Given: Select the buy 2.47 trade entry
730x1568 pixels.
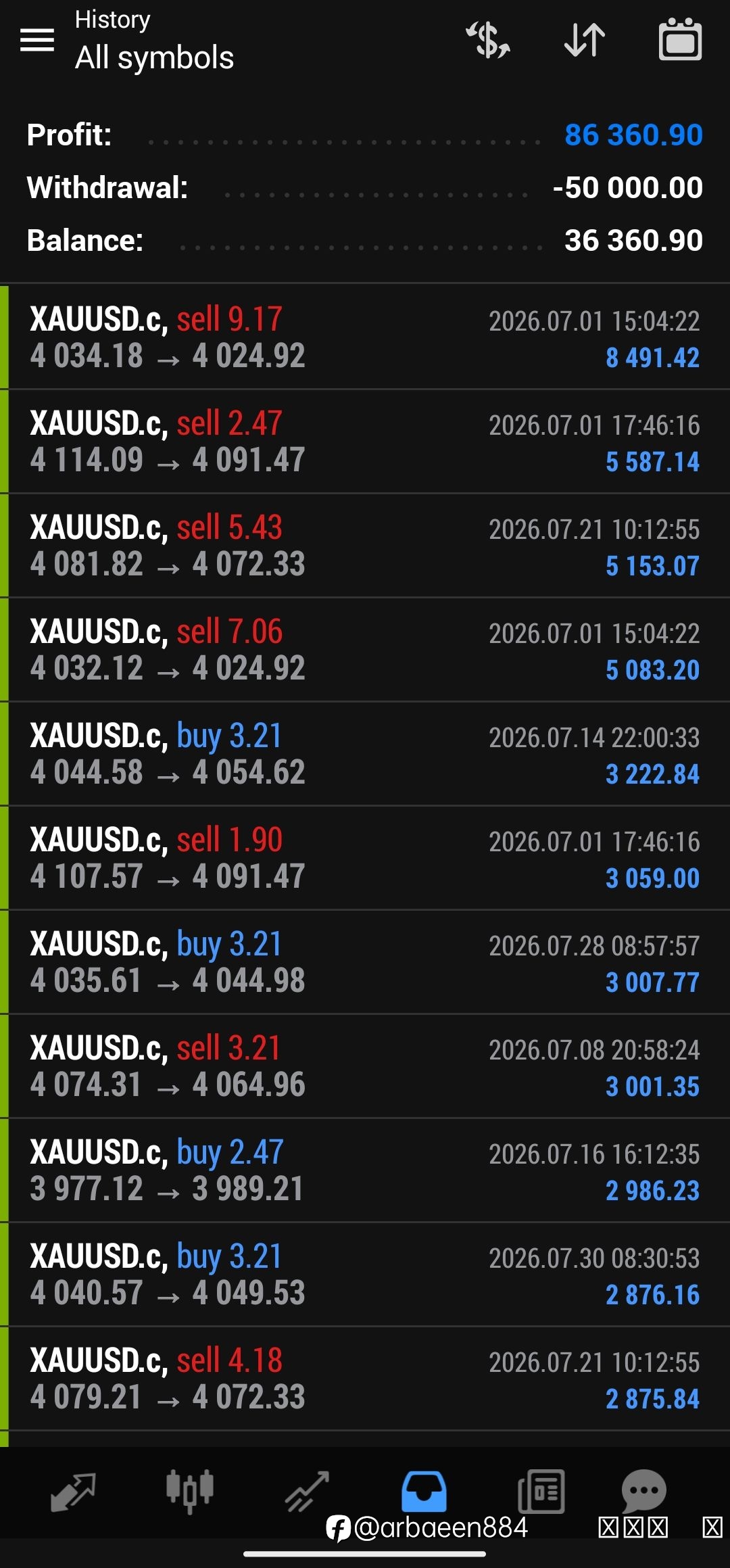Looking at the screenshot, I should [365, 1170].
